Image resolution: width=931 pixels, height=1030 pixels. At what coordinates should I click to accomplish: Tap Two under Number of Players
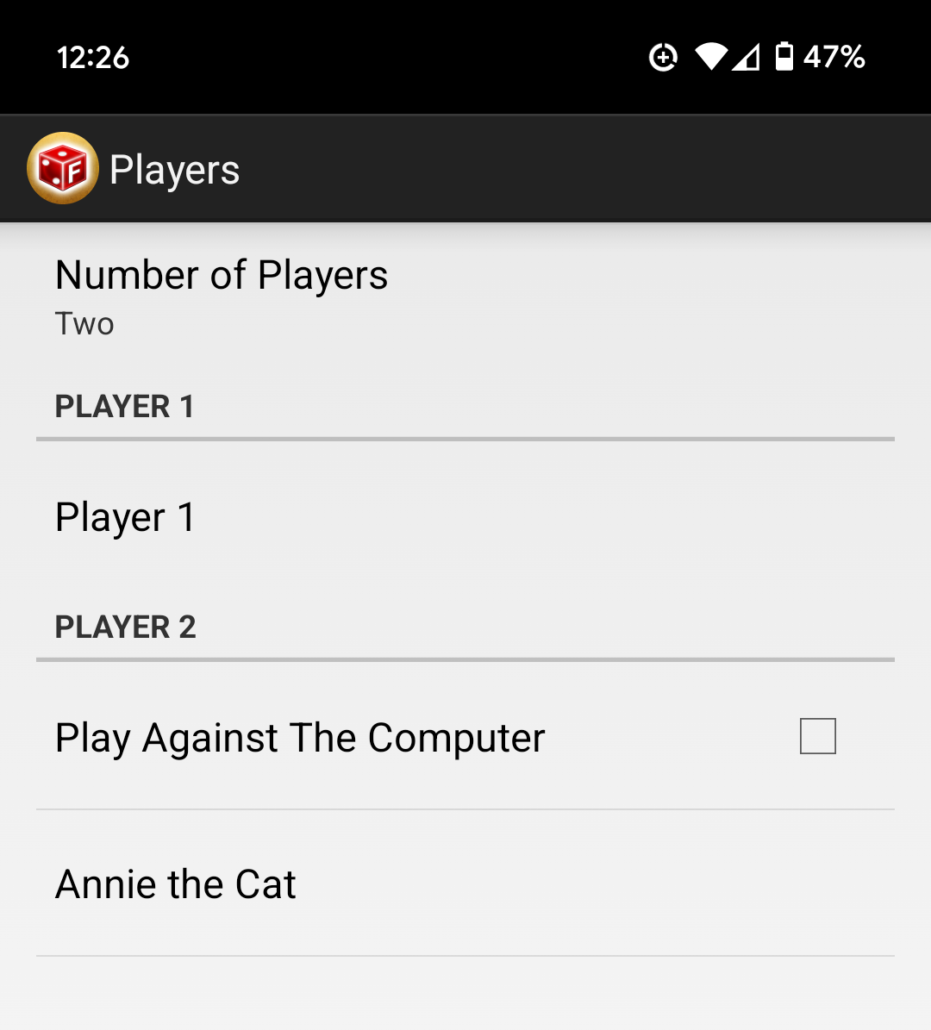(x=84, y=323)
